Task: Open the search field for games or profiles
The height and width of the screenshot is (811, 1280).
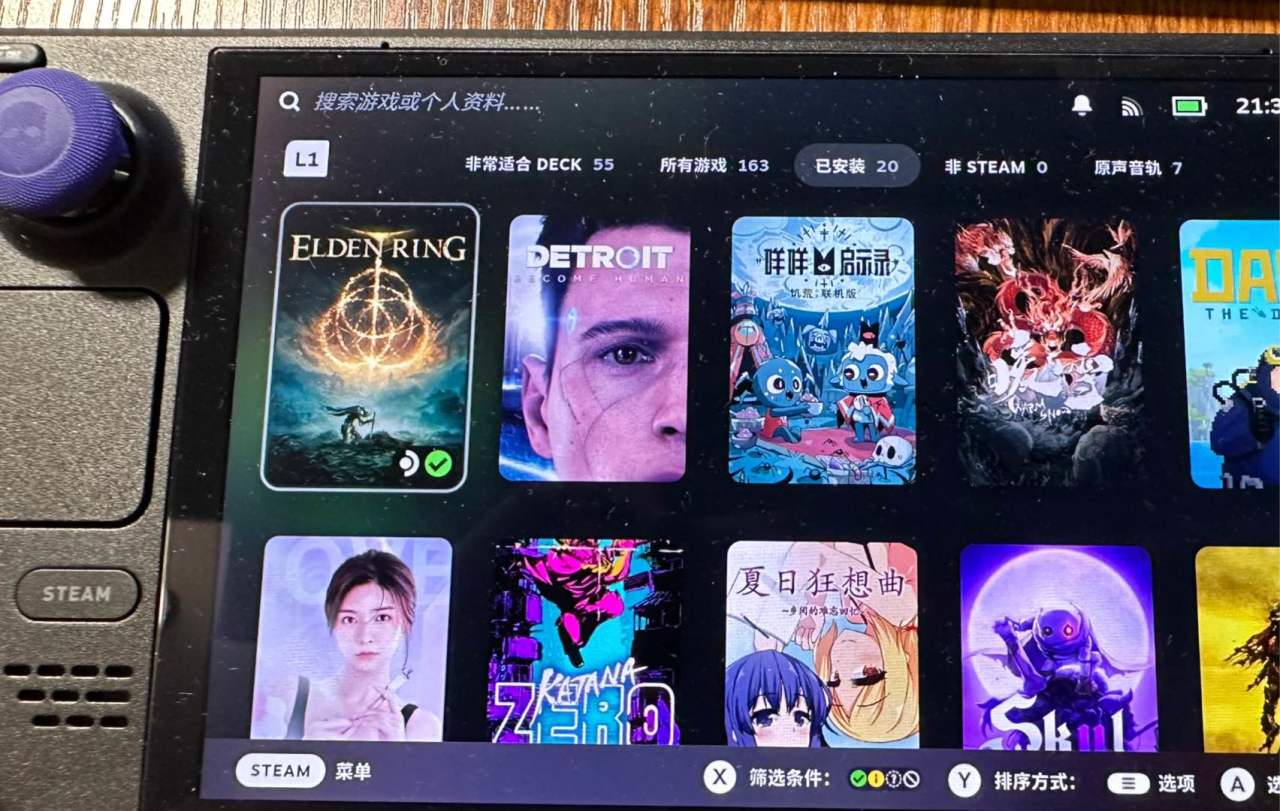Action: (x=426, y=102)
